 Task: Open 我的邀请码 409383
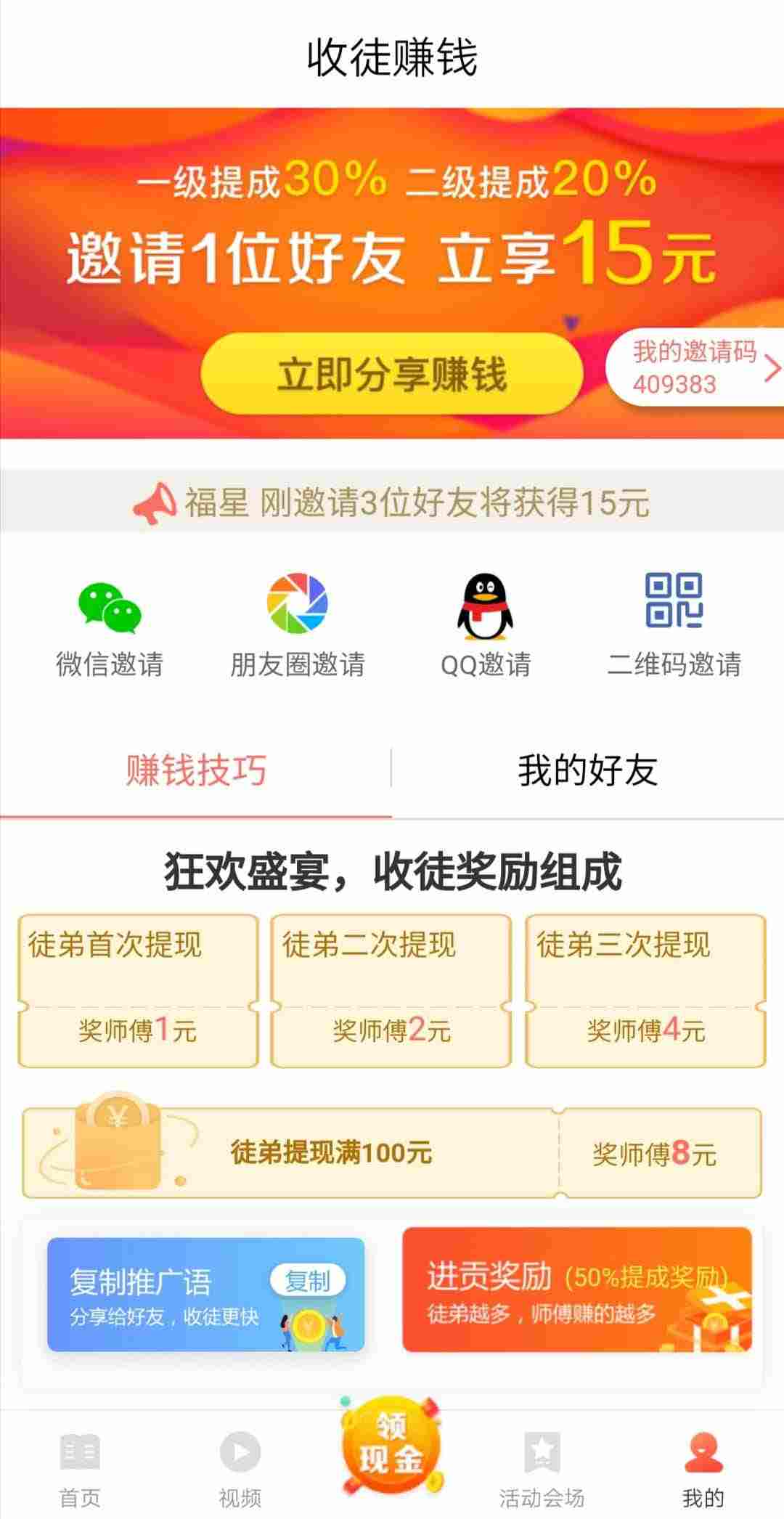[x=694, y=368]
